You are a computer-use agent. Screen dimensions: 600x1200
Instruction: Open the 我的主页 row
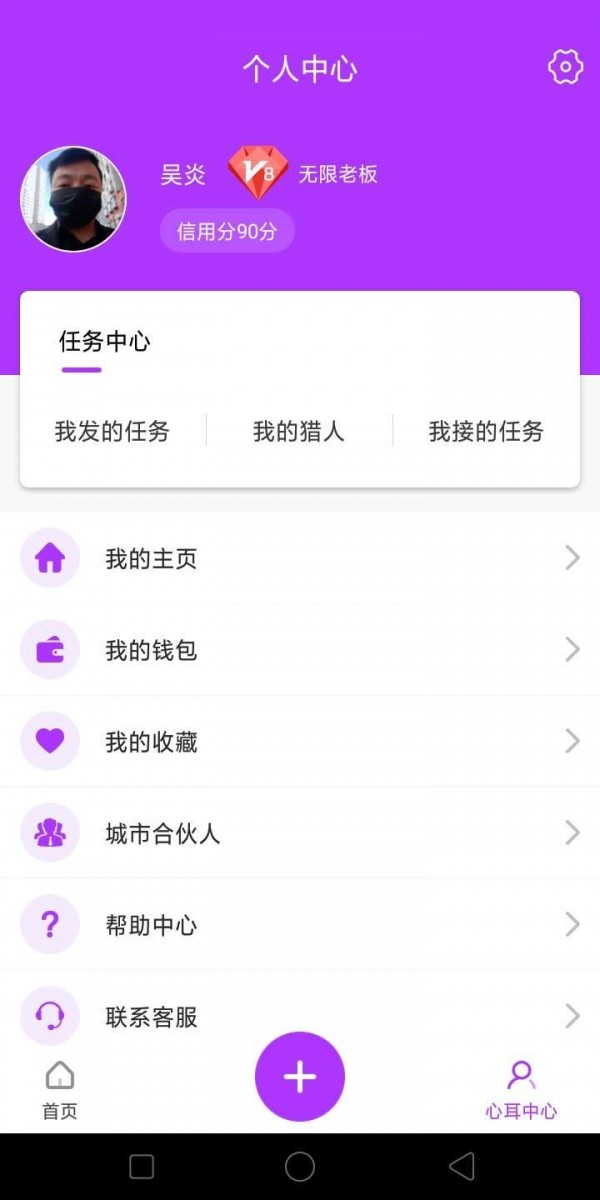pyautogui.click(x=300, y=558)
